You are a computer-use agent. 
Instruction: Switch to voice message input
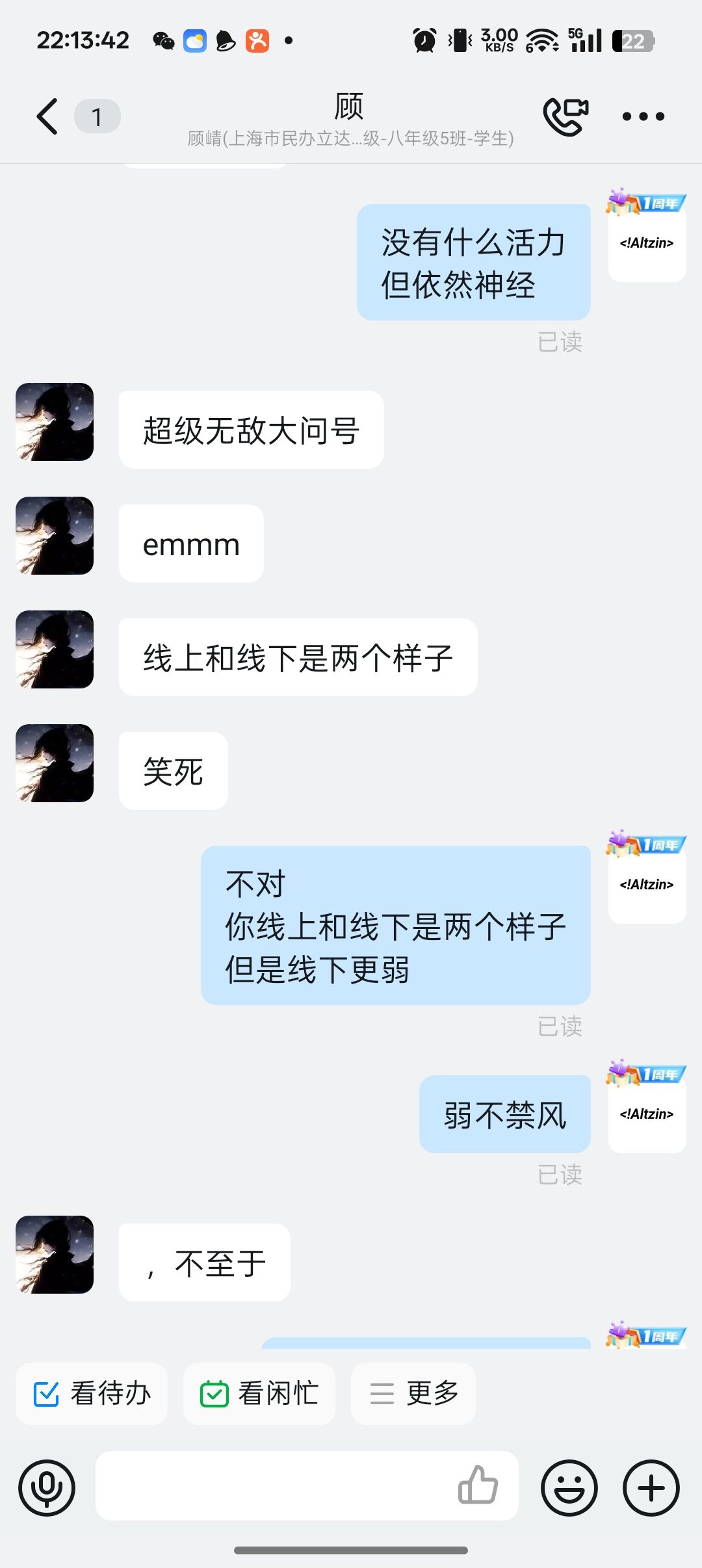(47, 1487)
